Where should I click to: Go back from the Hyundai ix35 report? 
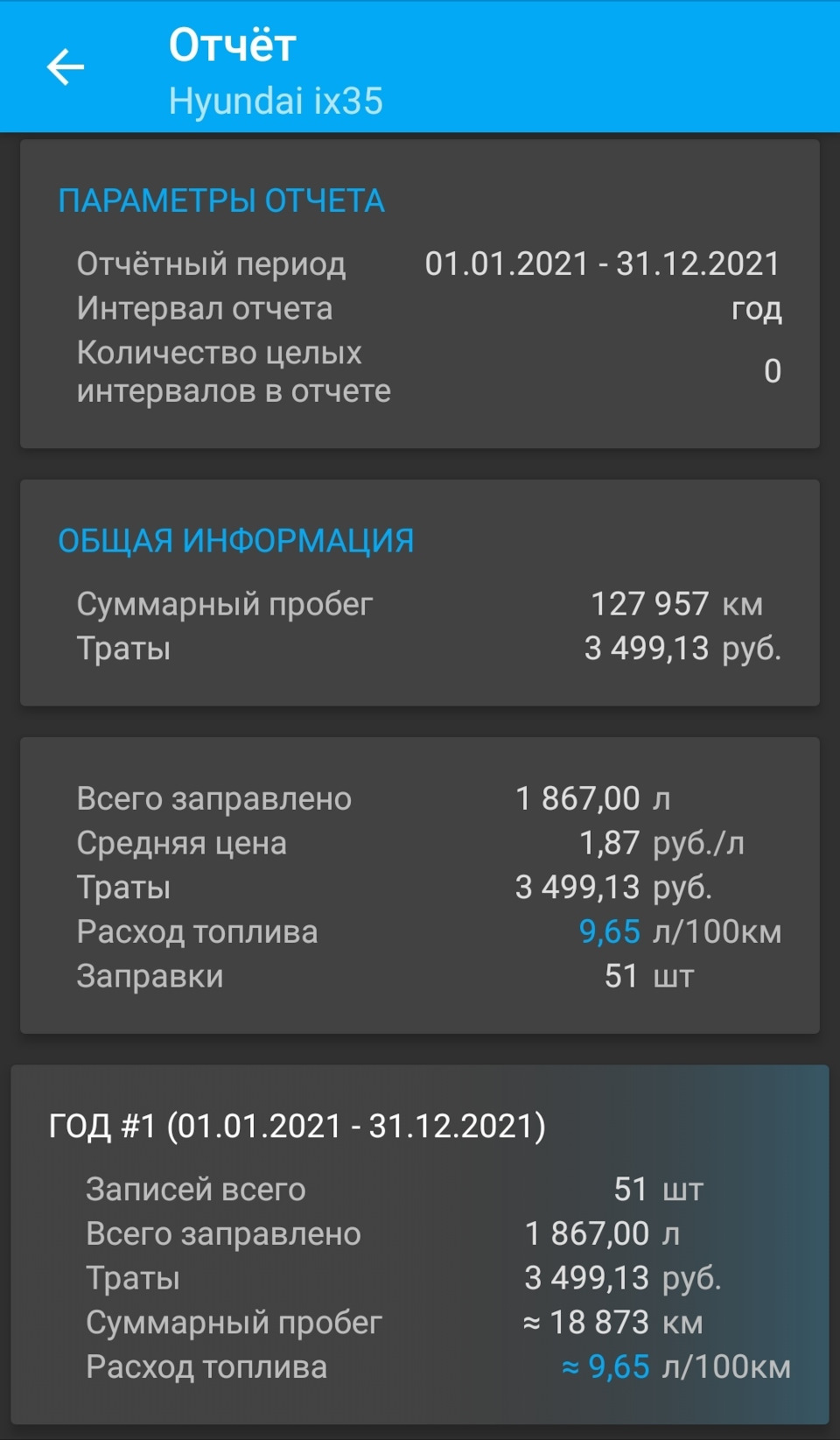click(x=66, y=67)
